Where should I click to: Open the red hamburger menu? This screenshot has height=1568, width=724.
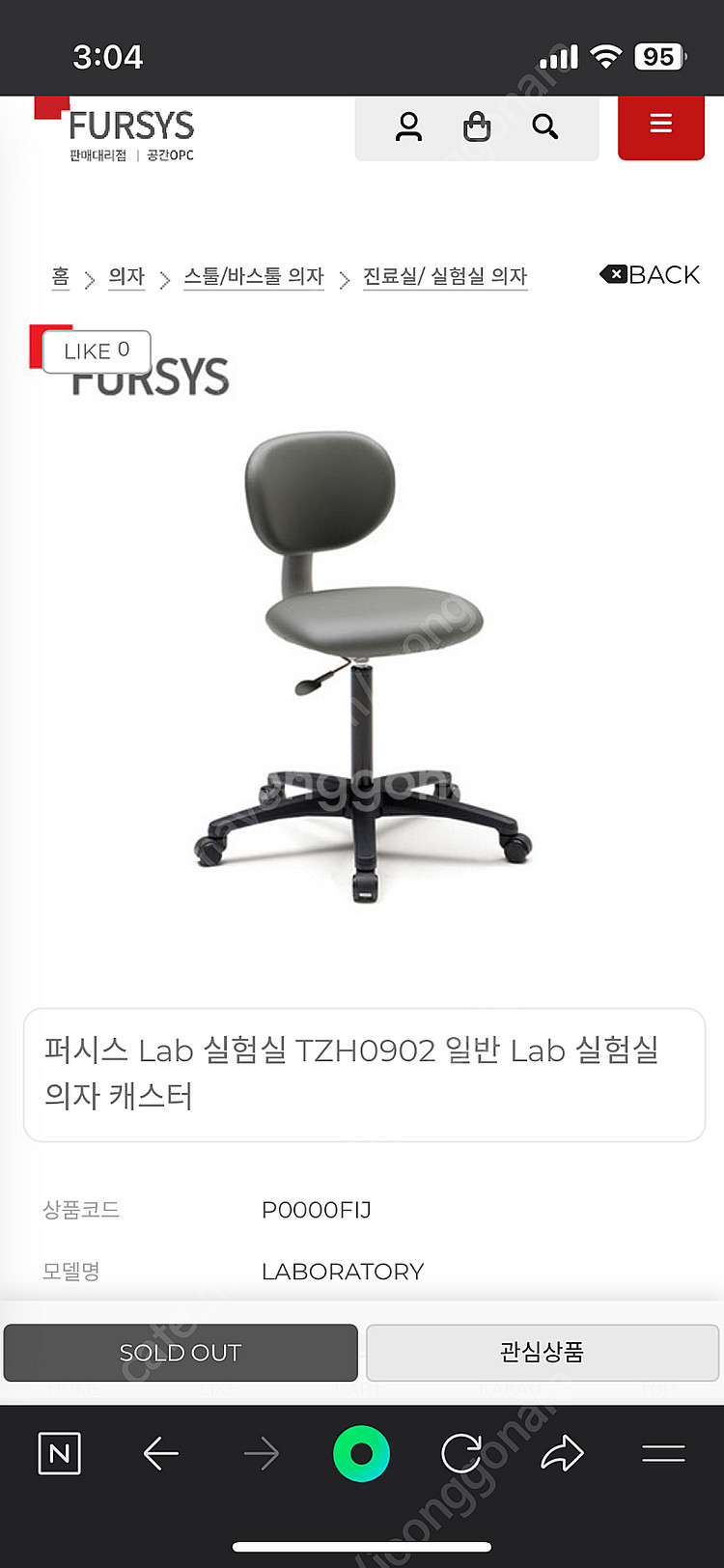pyautogui.click(x=661, y=125)
